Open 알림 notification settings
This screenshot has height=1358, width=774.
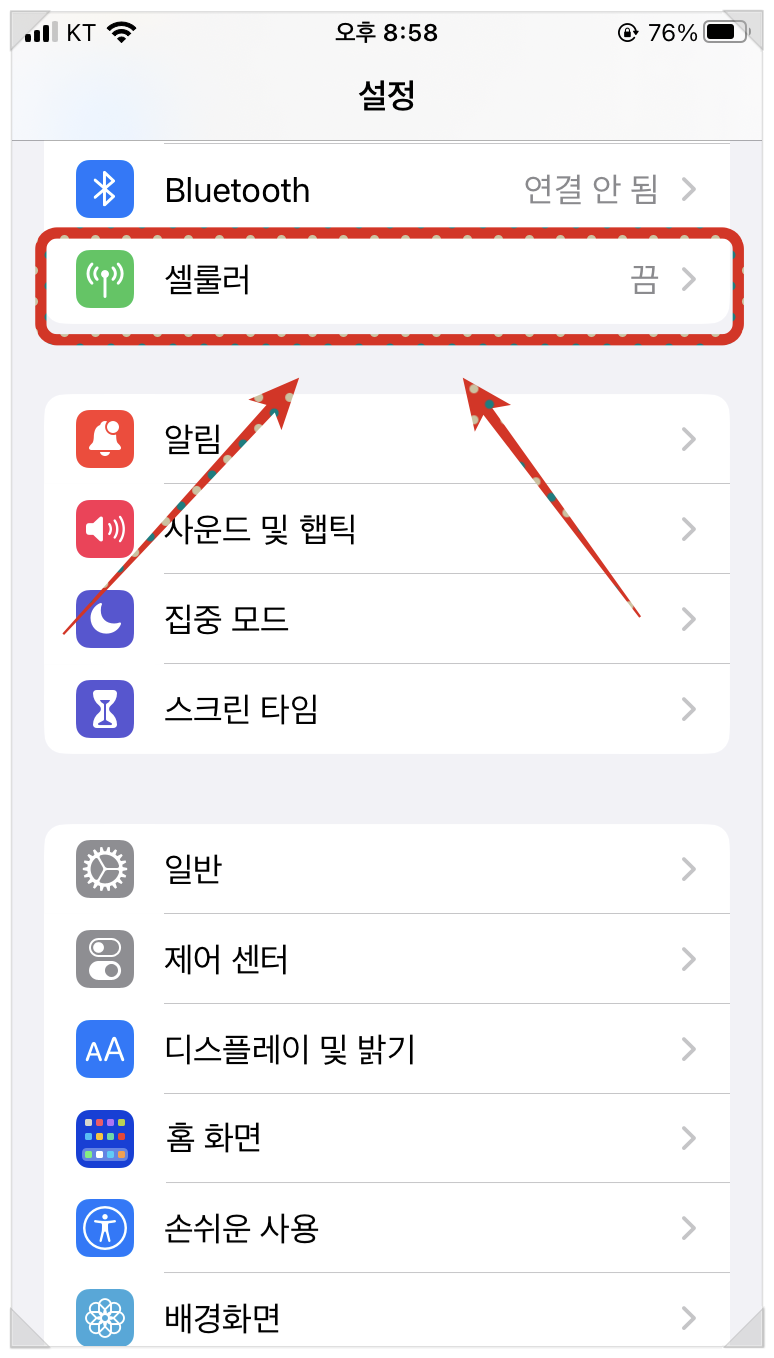(387, 439)
